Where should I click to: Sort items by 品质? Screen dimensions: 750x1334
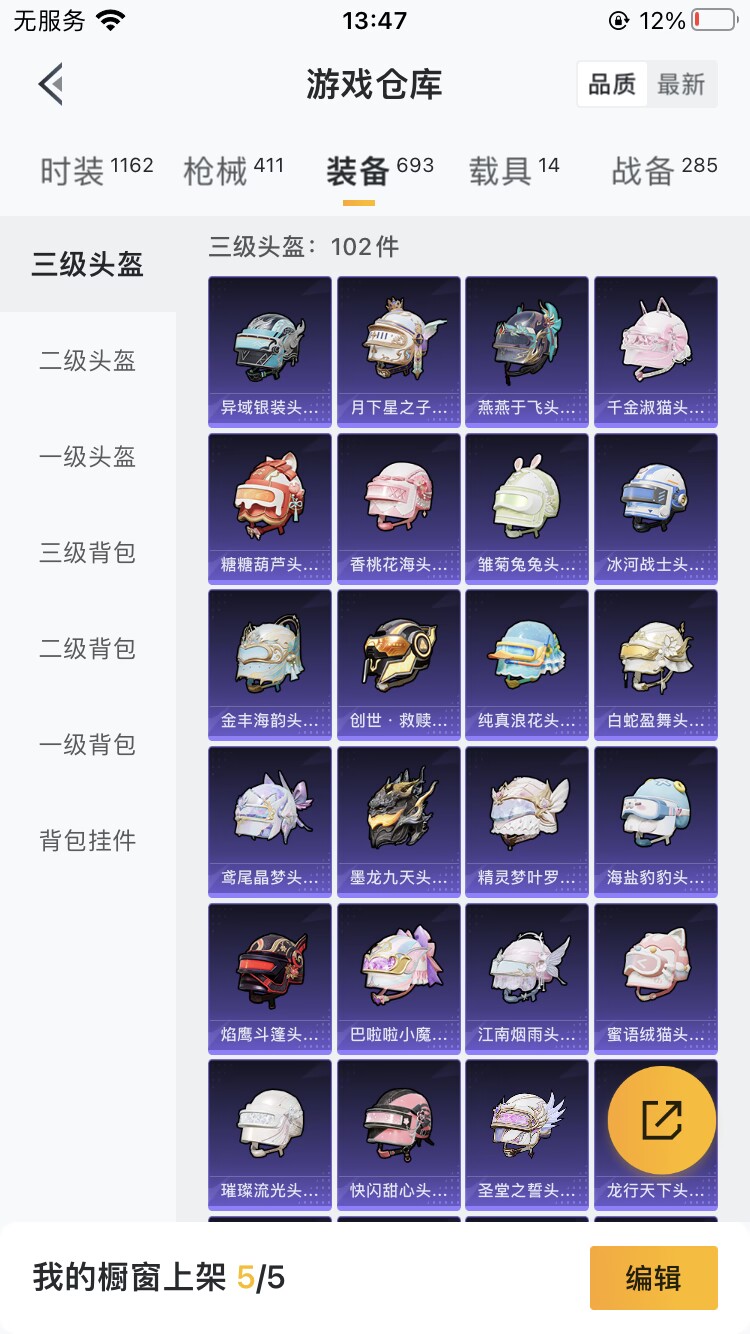pyautogui.click(x=612, y=85)
